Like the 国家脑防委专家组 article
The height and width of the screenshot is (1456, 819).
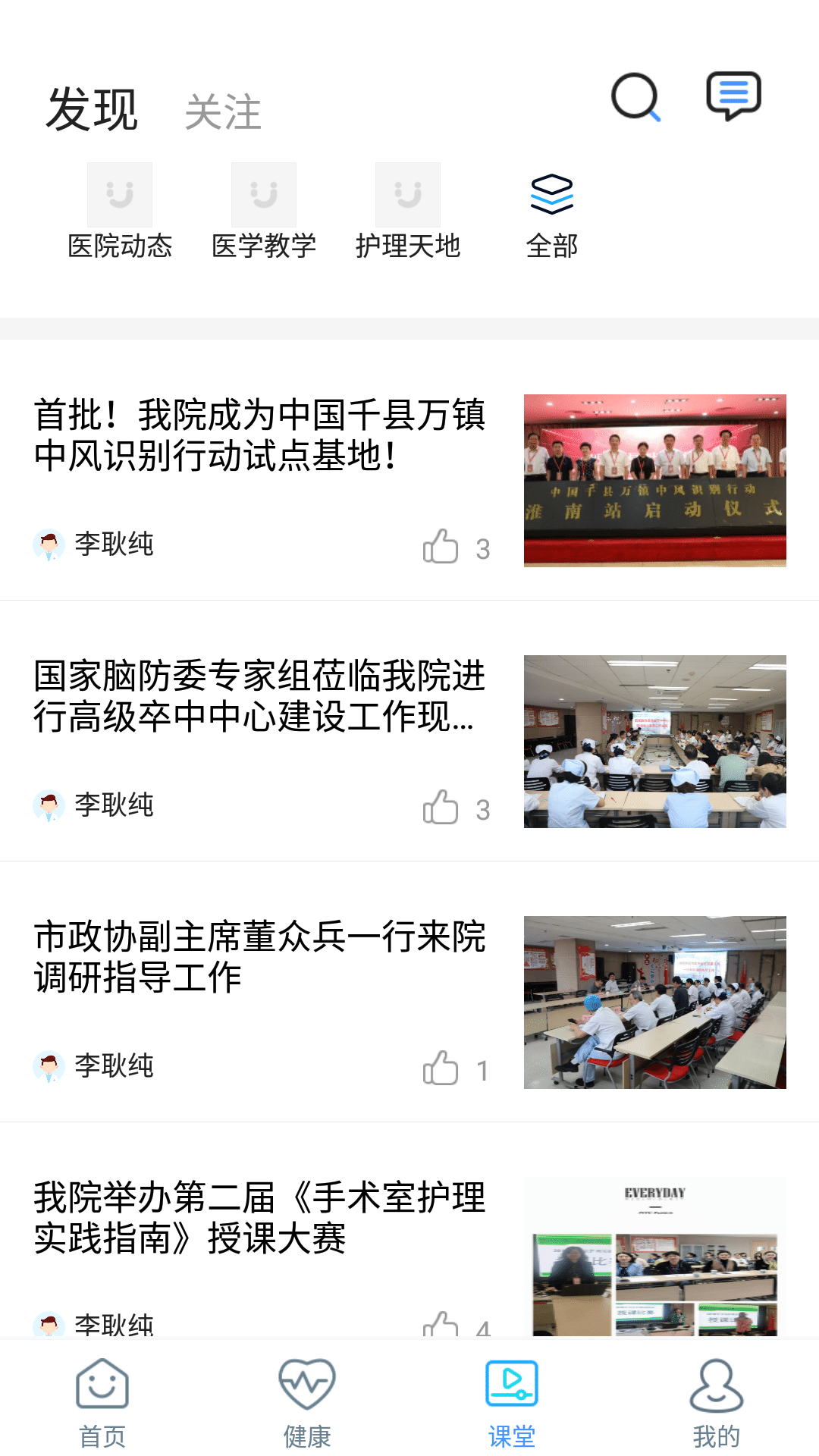441,807
